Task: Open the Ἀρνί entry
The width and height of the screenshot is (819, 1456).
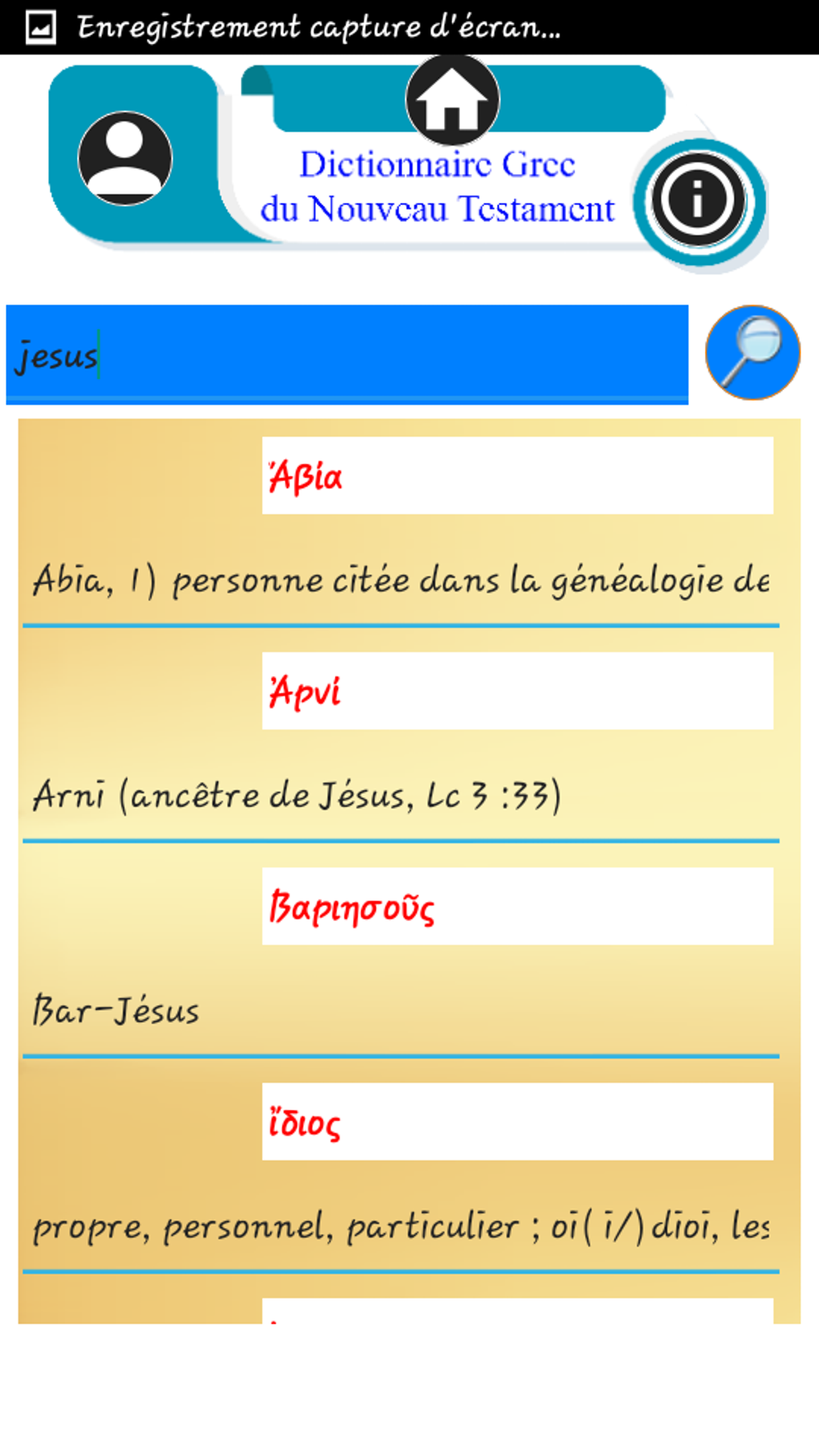Action: 517,691
